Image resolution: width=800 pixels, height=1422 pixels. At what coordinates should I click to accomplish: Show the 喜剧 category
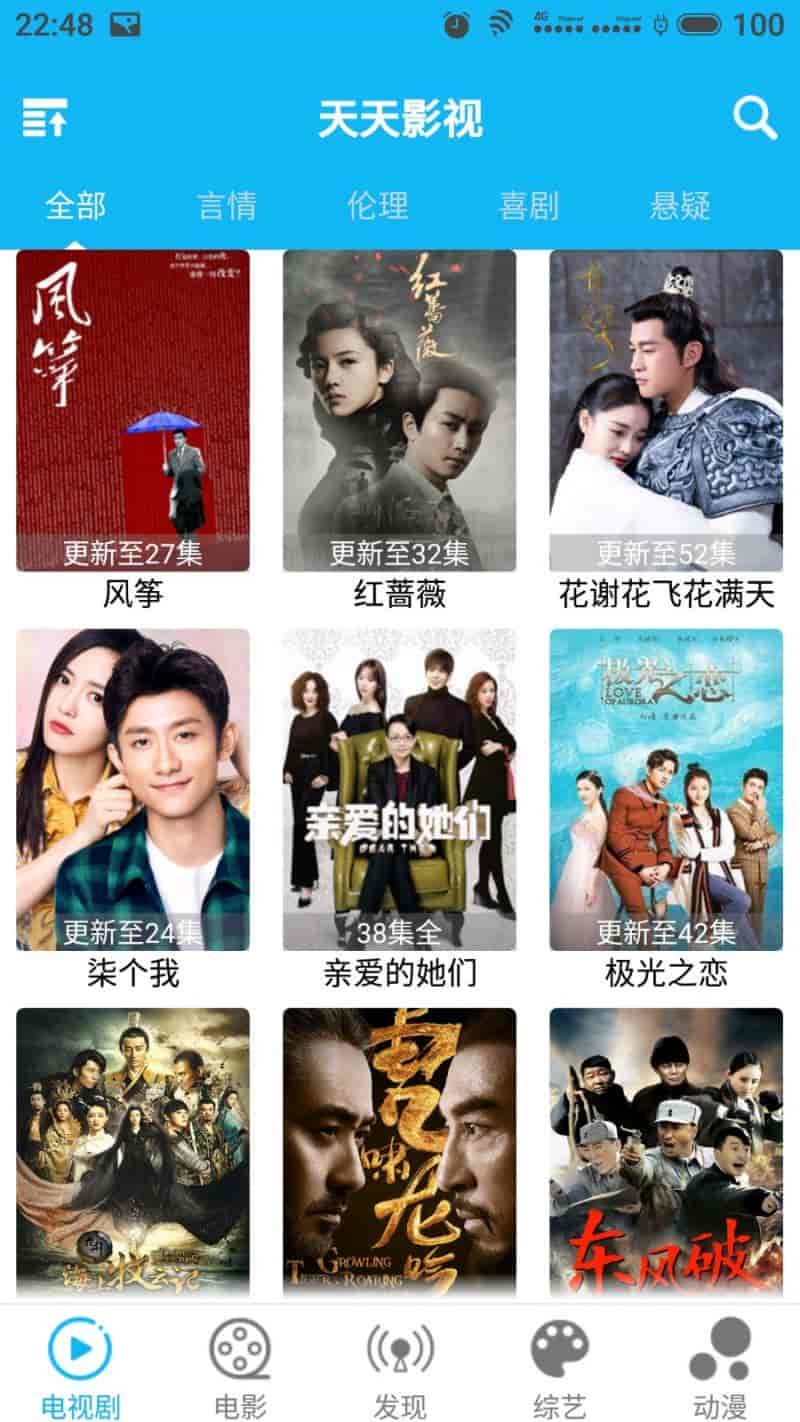click(529, 206)
